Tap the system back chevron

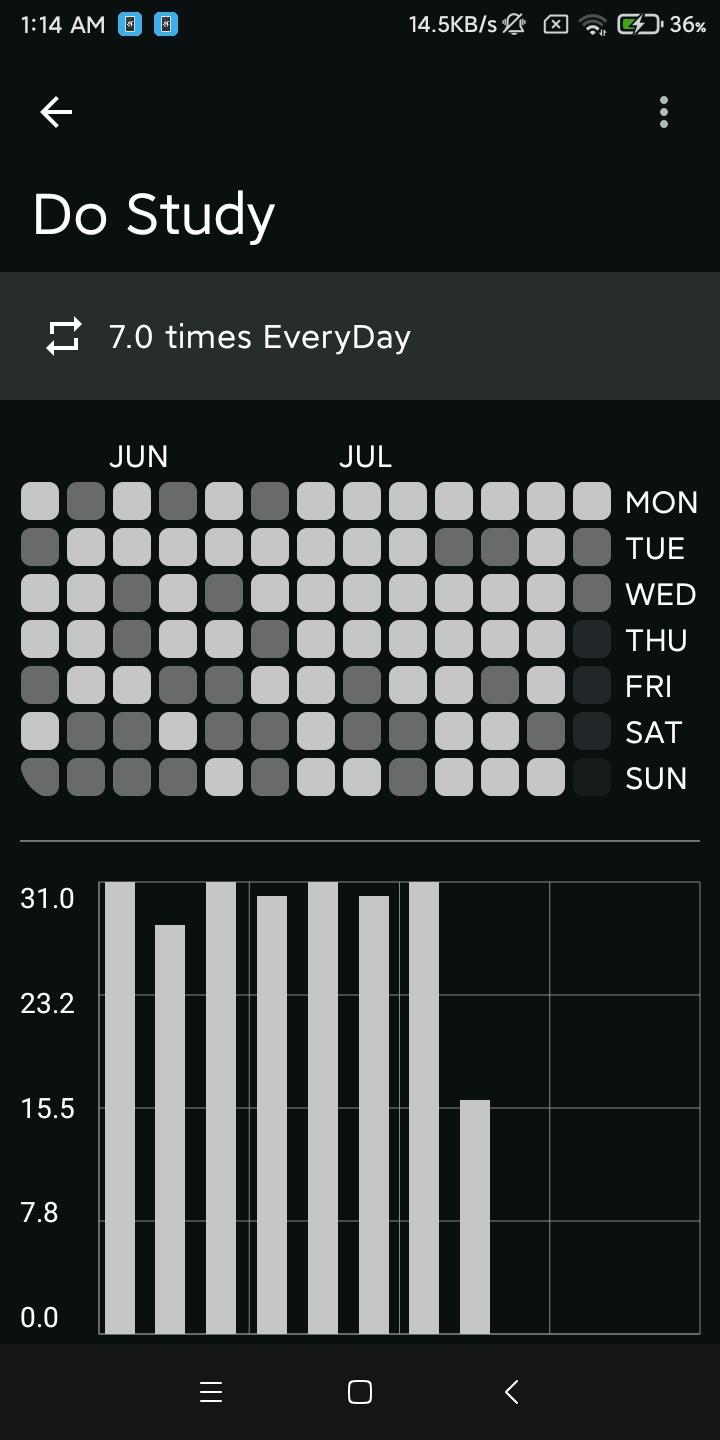tap(511, 1392)
